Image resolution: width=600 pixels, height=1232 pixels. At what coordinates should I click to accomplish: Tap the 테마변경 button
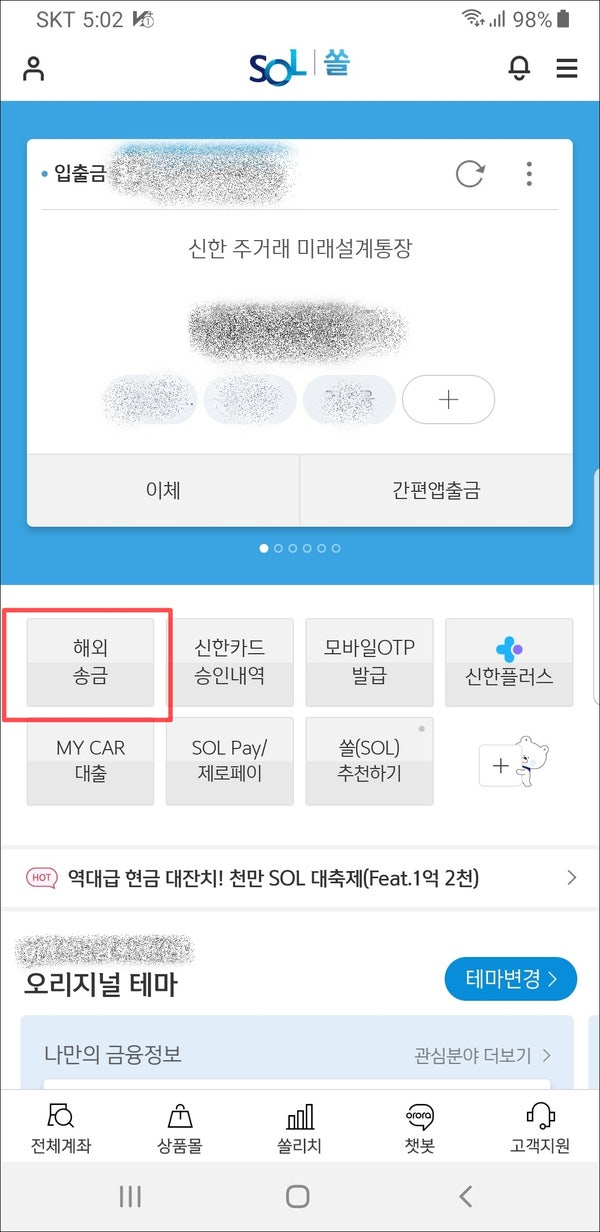pyautogui.click(x=510, y=977)
